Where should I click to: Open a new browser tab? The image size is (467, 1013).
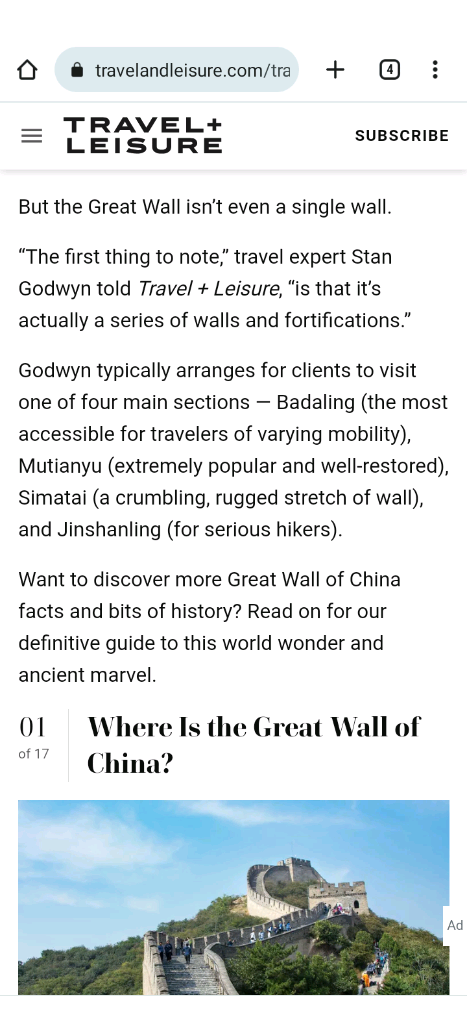coord(335,70)
